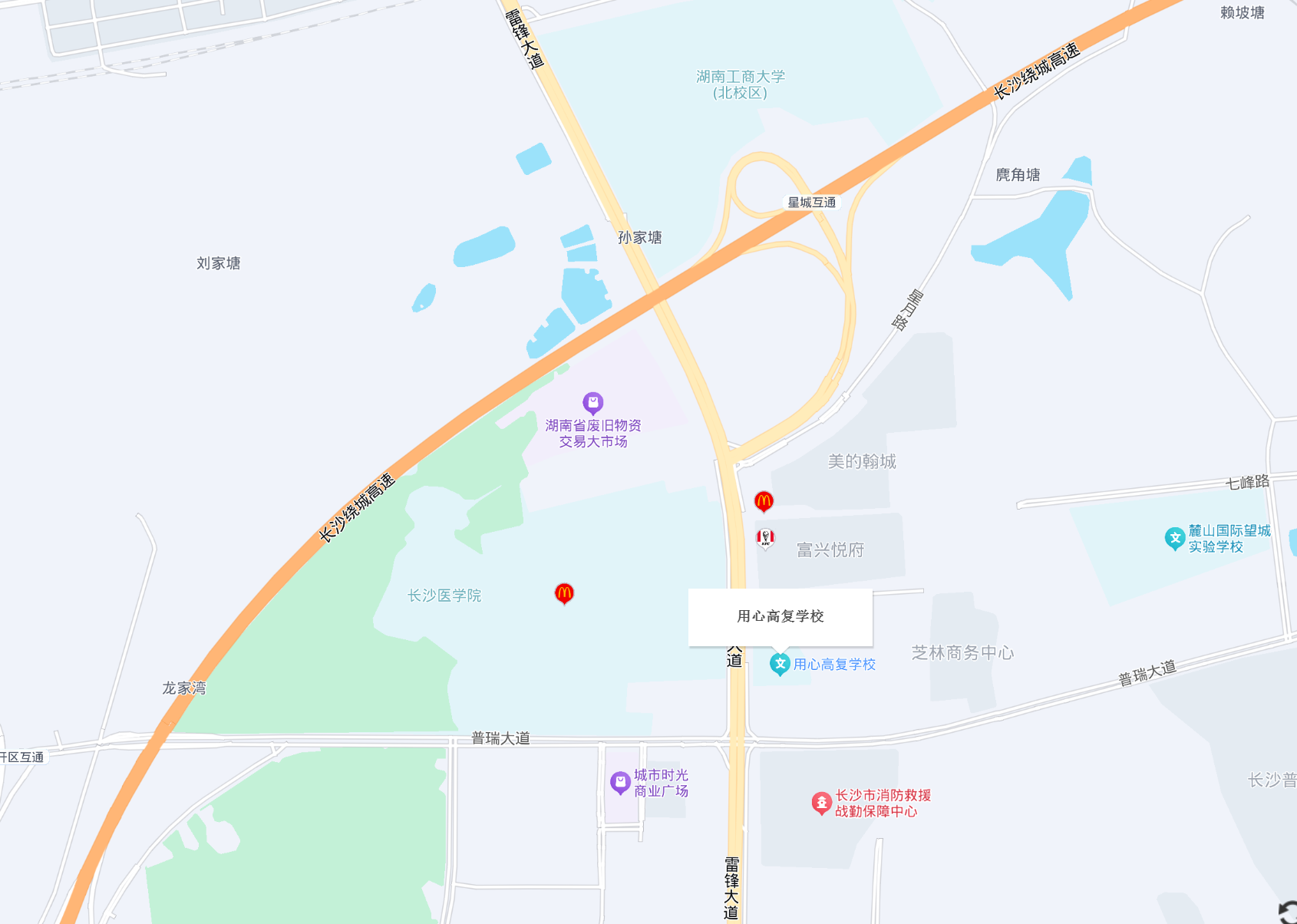1297x924 pixels.
Task: Open the 湖南省废旧物资交易大市场 shopping marker
Action: (592, 402)
